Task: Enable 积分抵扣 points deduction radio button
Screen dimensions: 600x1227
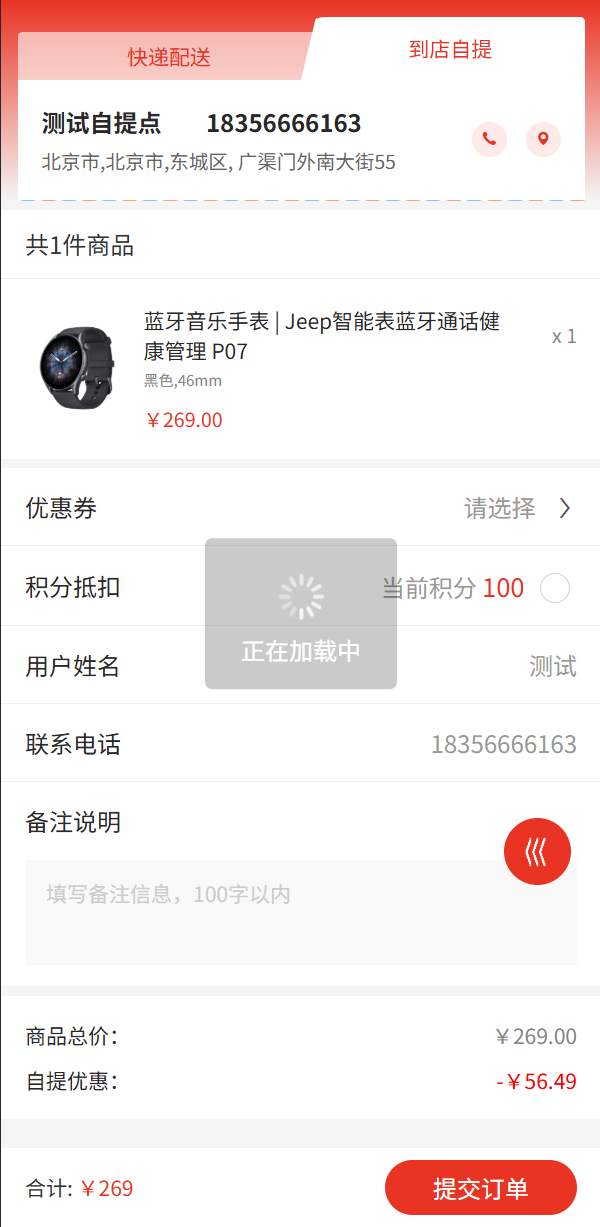Action: [x=555, y=589]
